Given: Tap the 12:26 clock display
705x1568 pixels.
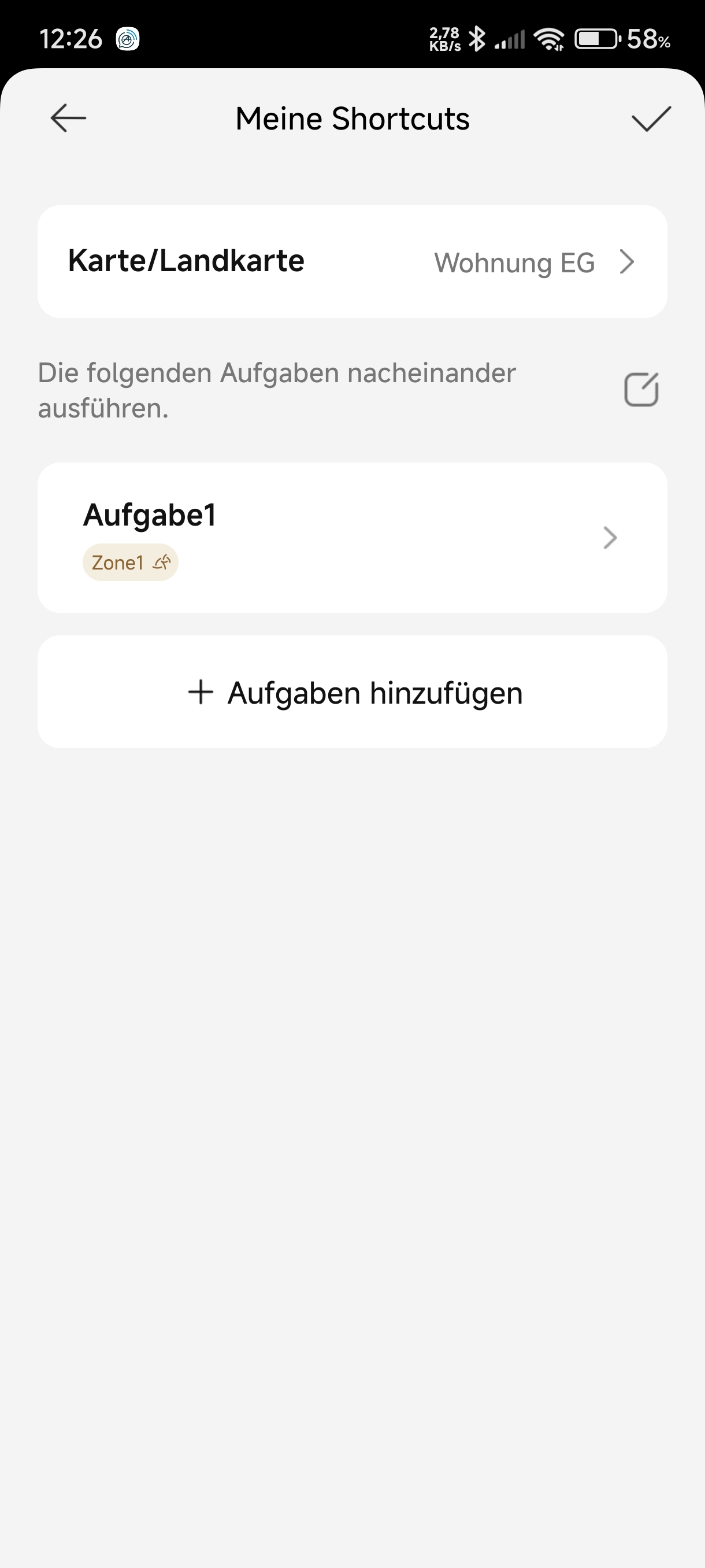Looking at the screenshot, I should tap(72, 39).
